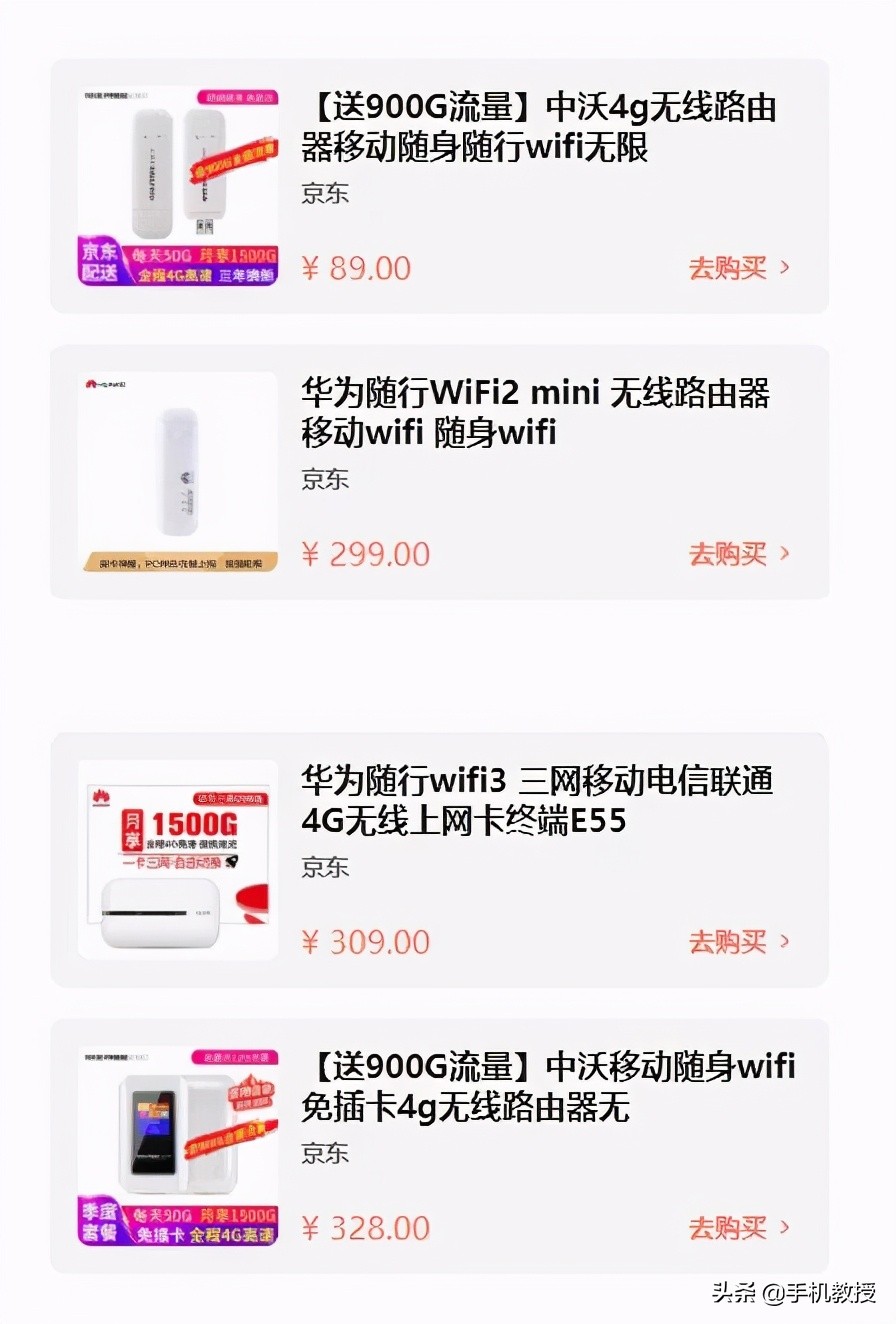The height and width of the screenshot is (1324, 896).
Task: Tap 去购买 on the ¥328.00 中沃 wifi
Action: pyautogui.click(x=738, y=1228)
